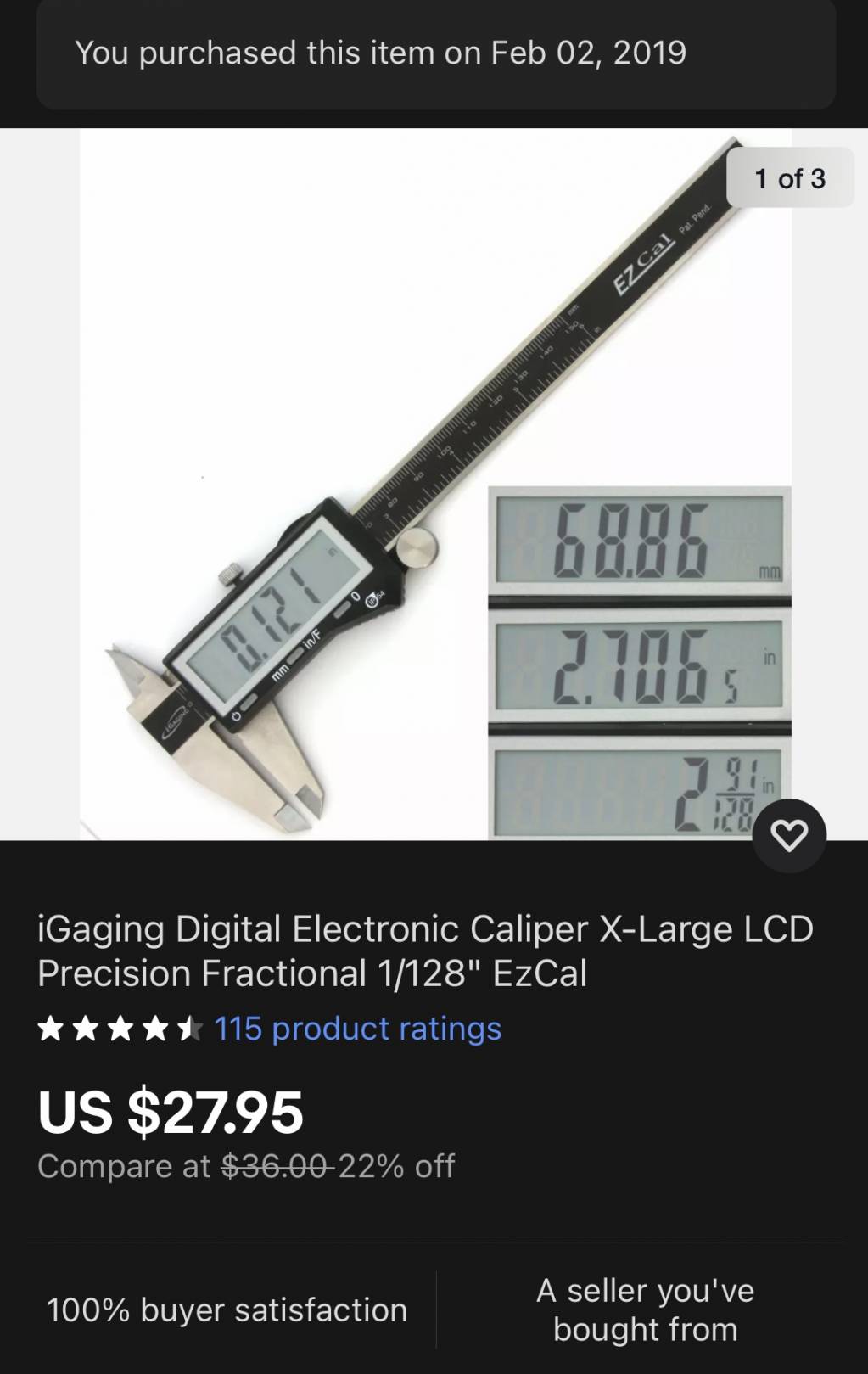The height and width of the screenshot is (1374, 868).
Task: Add caliper to watchlist with heart icon
Action: coord(789,836)
